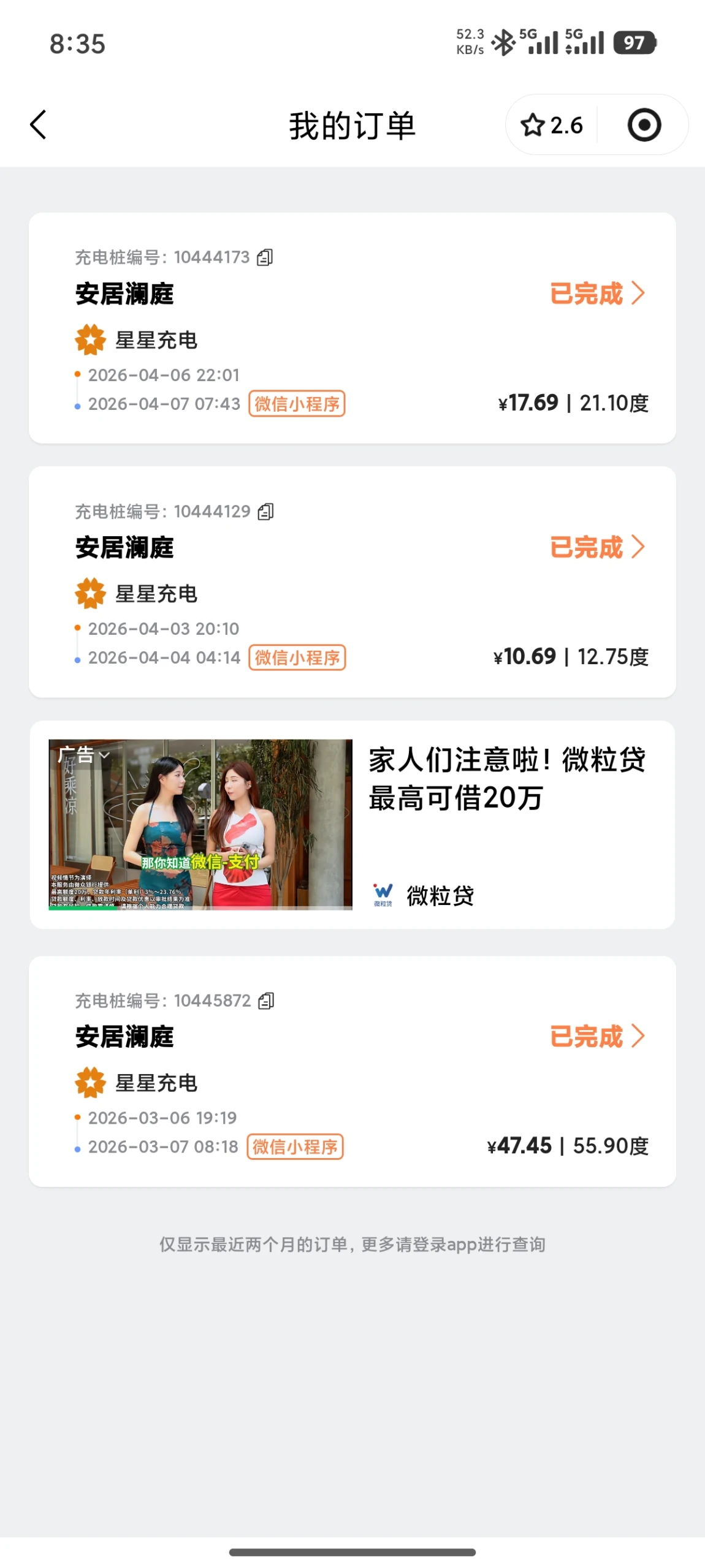Open the ¥10.69 order's 已完成 details
705x1568 pixels.
tap(596, 547)
